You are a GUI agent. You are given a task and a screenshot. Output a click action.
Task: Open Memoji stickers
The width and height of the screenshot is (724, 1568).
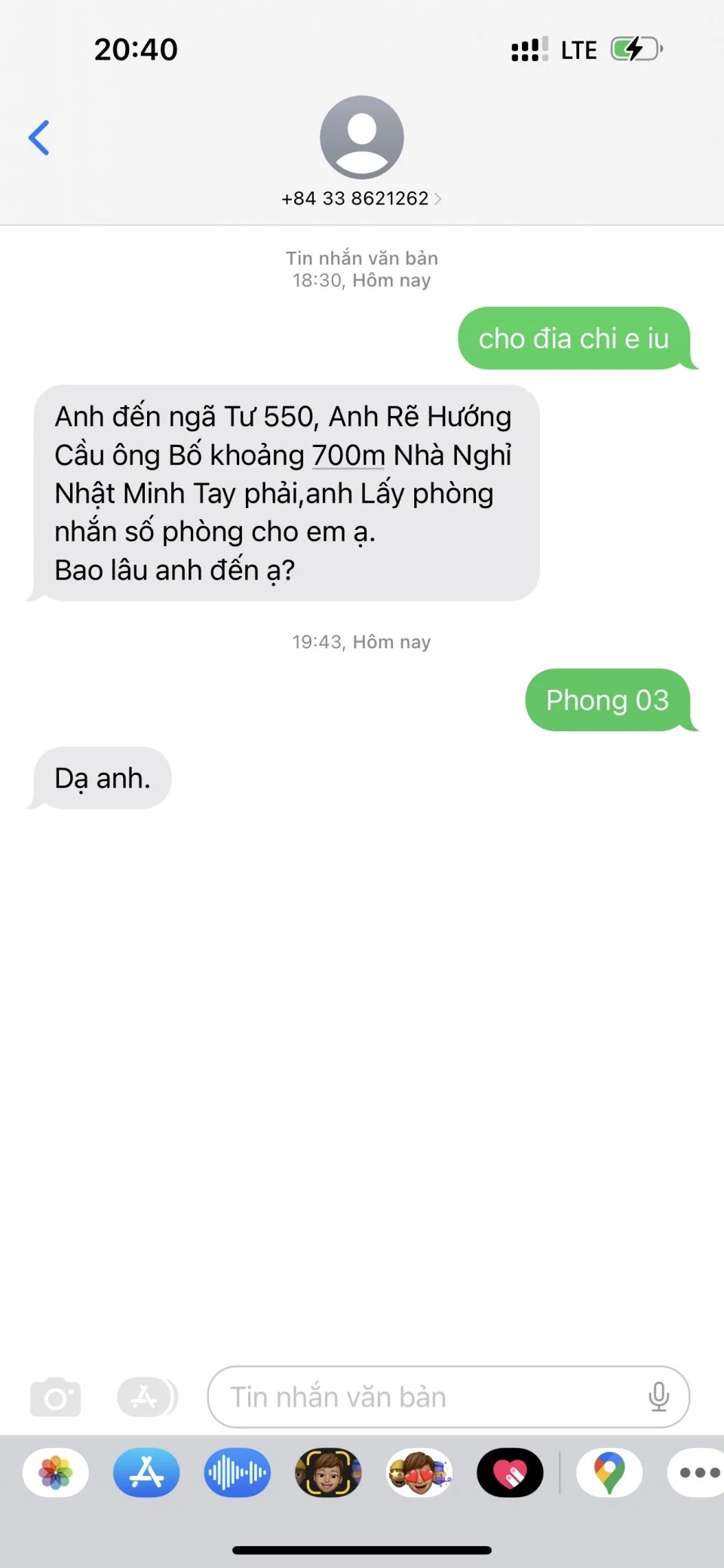click(x=419, y=1472)
